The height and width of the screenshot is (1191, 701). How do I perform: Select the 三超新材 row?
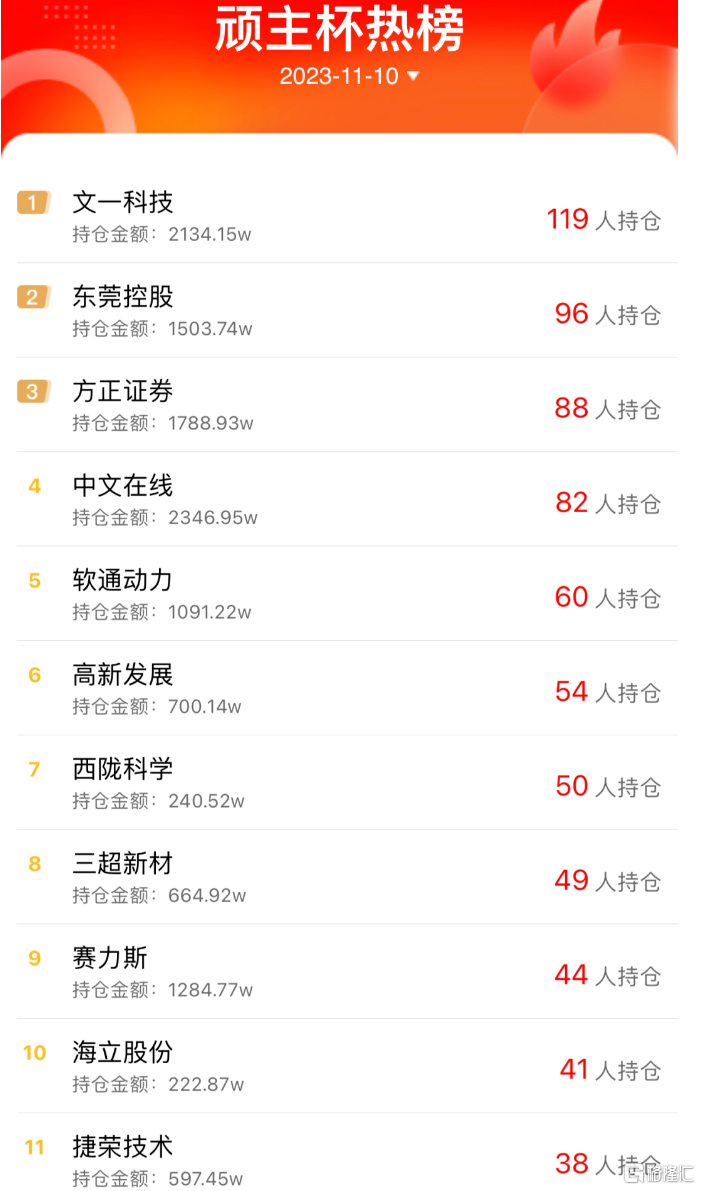[347, 877]
